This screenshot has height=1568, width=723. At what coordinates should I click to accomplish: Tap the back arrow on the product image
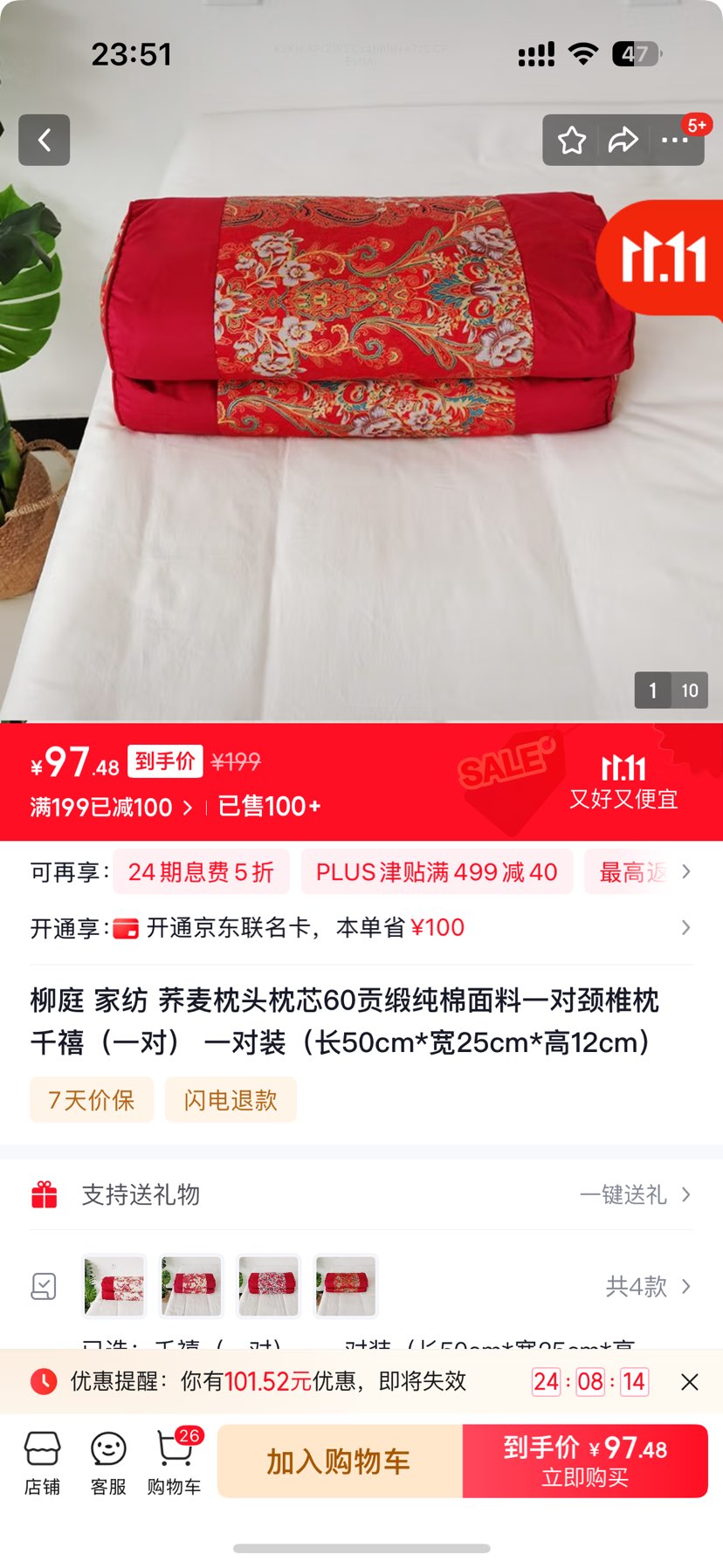(44, 140)
